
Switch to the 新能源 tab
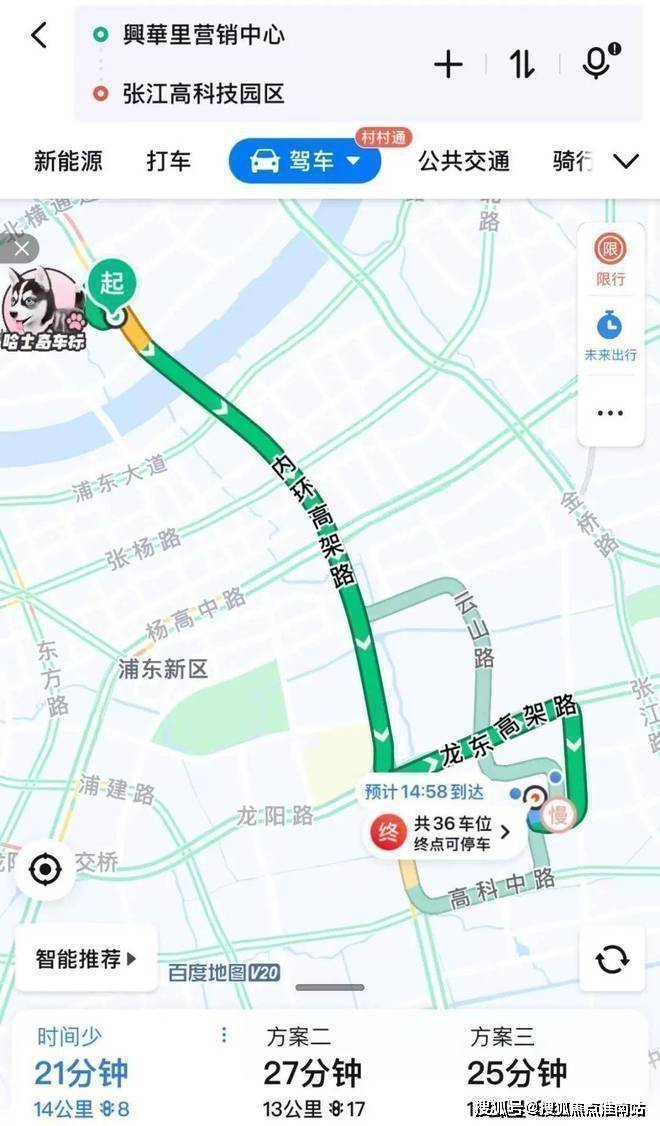tap(68, 161)
